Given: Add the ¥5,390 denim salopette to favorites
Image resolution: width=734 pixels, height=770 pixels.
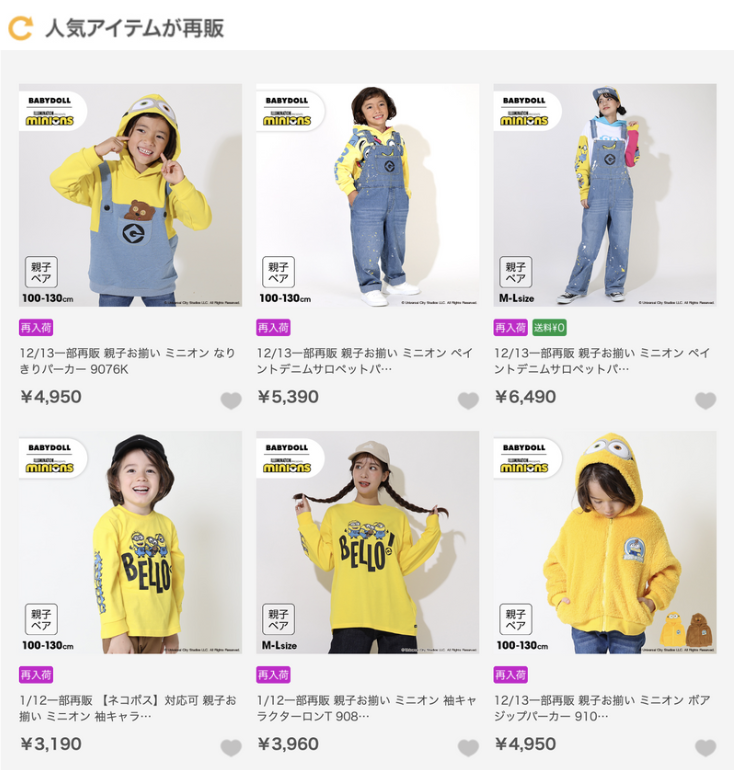Looking at the screenshot, I should click(x=468, y=401).
